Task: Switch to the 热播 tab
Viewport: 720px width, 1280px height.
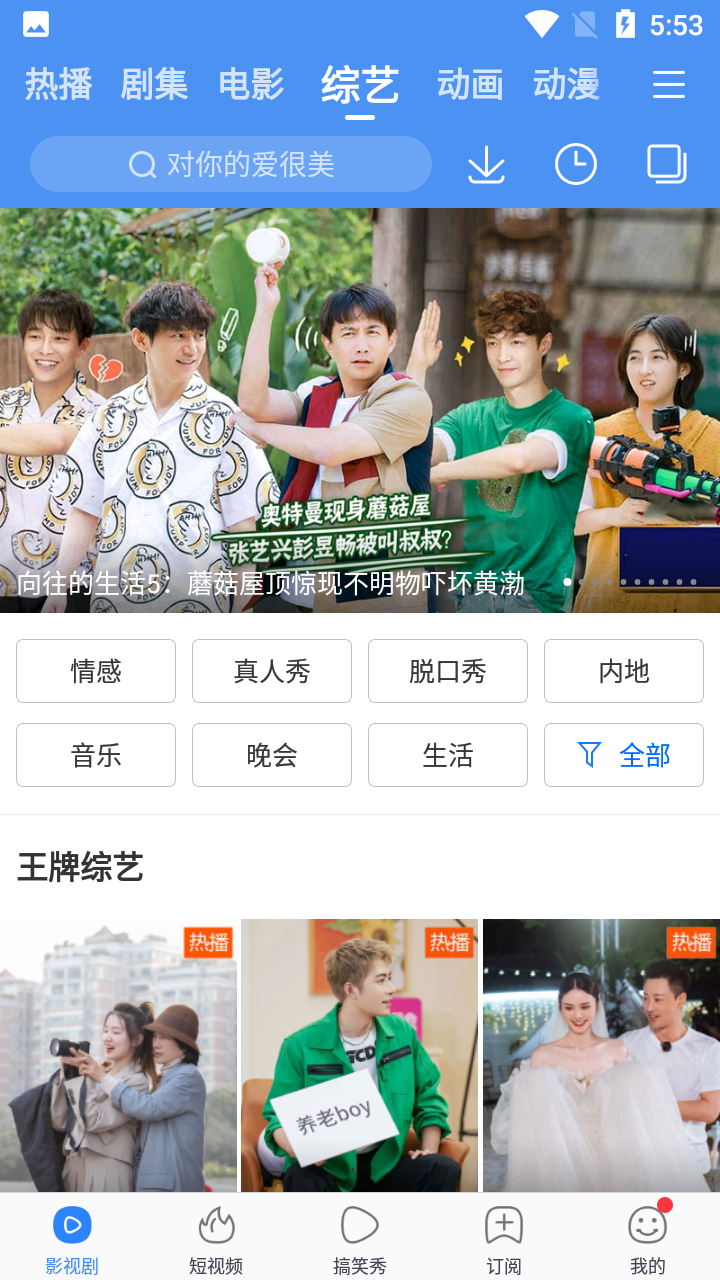Action: (59, 85)
